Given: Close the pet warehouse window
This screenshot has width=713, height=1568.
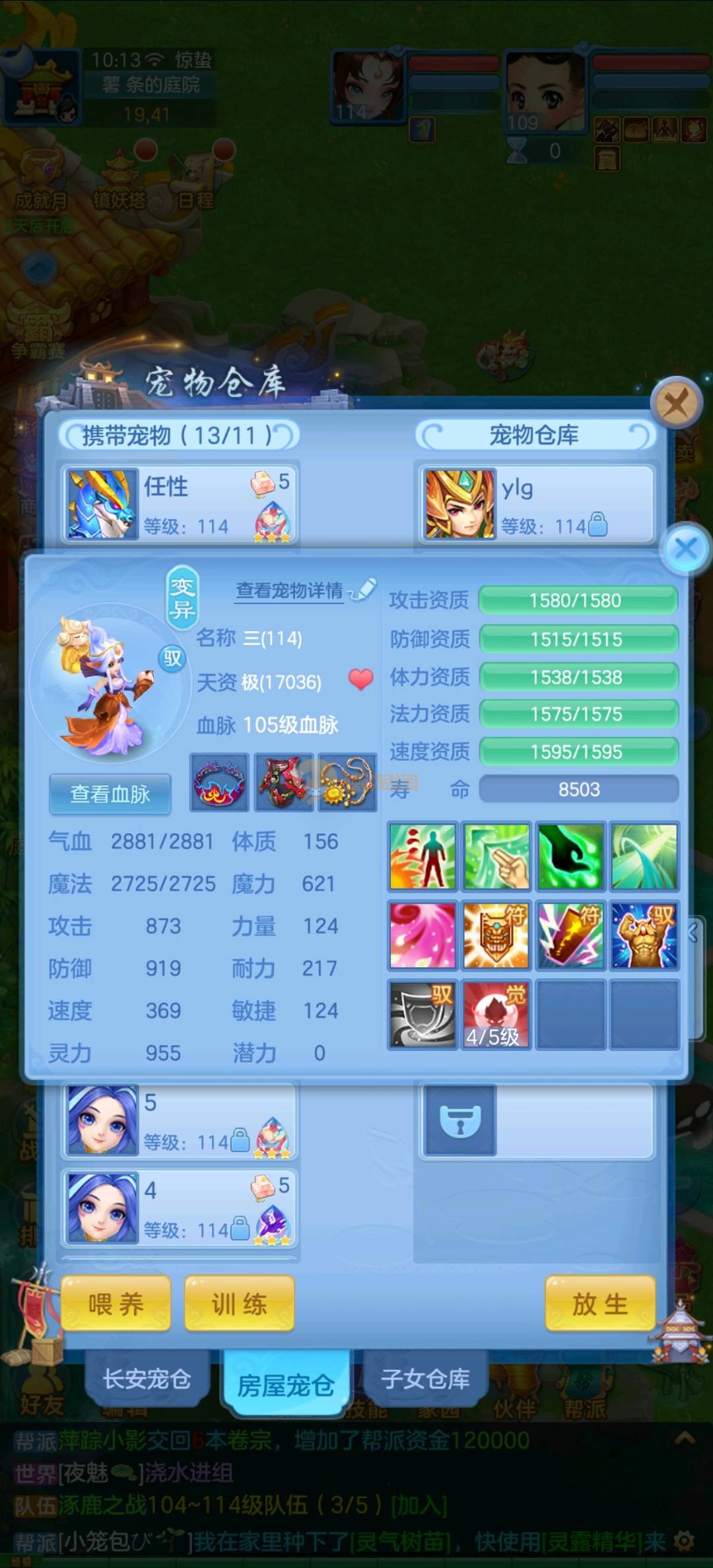Looking at the screenshot, I should [675, 402].
